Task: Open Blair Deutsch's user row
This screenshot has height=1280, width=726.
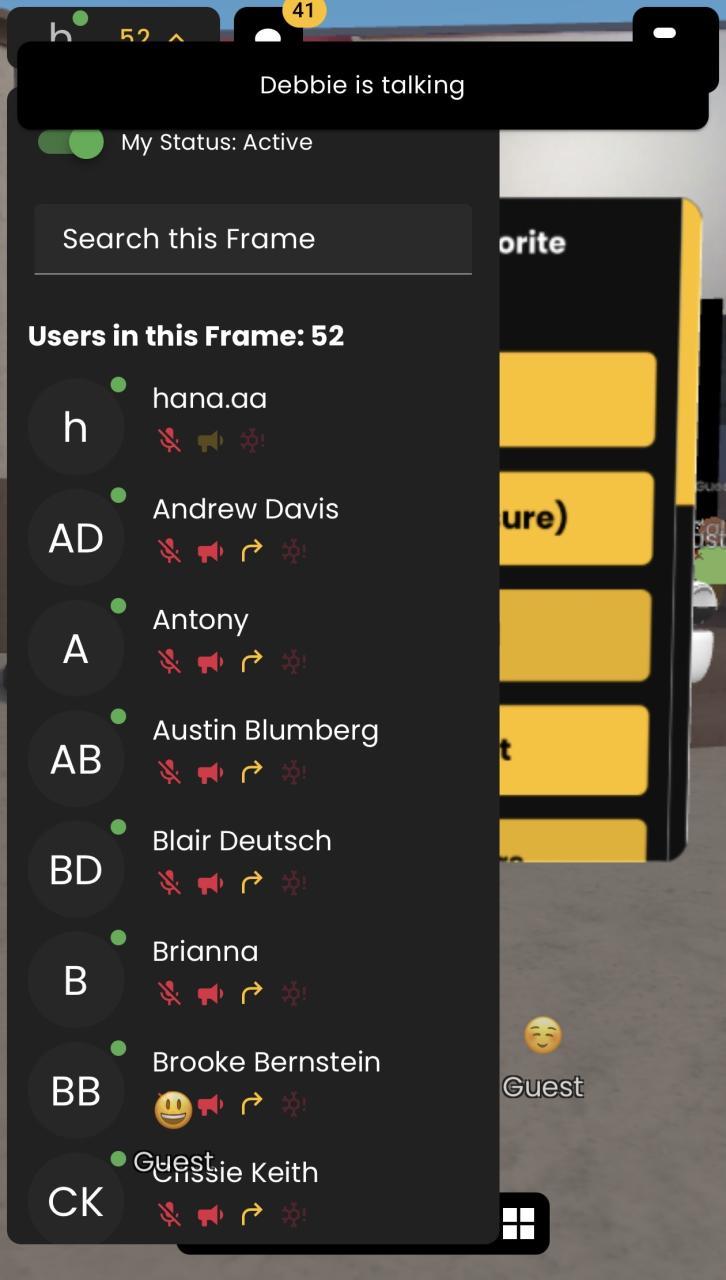Action: tap(241, 841)
